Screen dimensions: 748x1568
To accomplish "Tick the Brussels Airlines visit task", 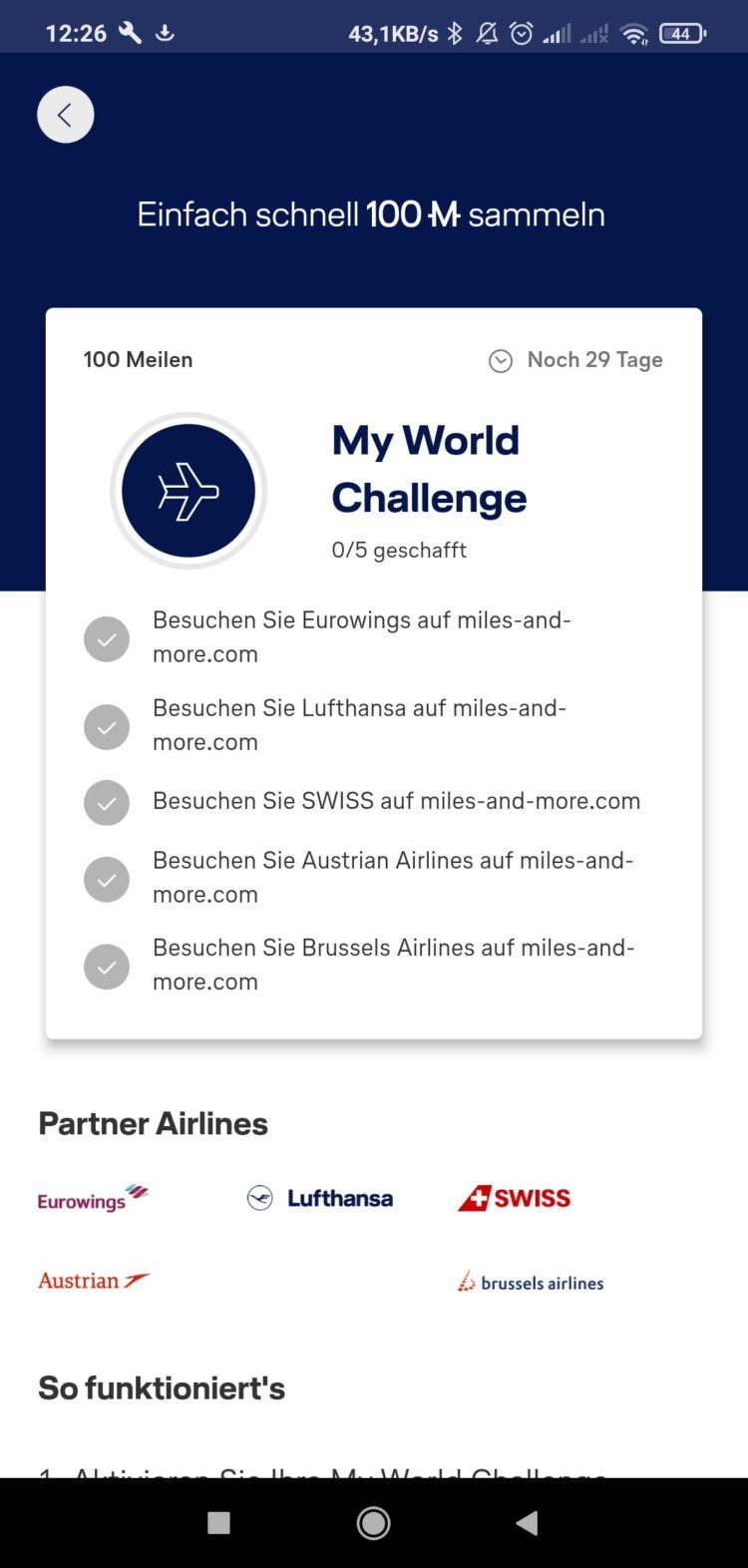I will pos(107,966).
